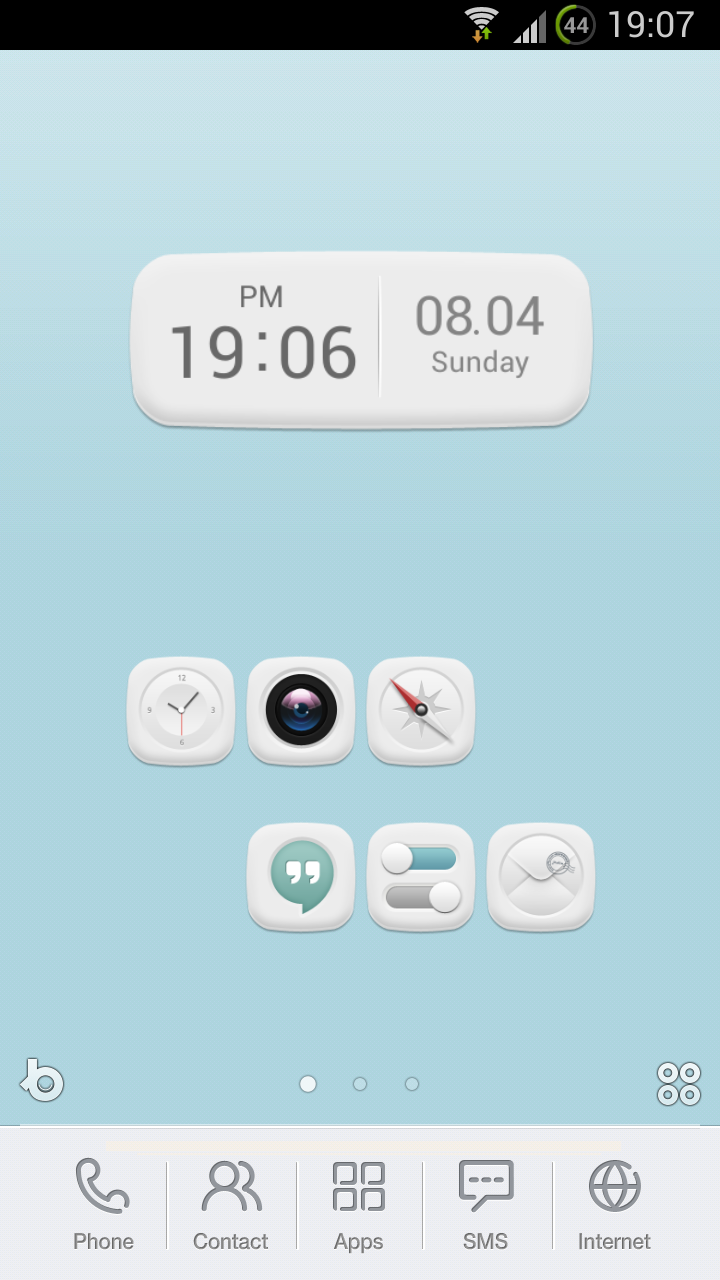Screen dimensions: 720x1280
Task: Open the compass browser icon
Action: click(421, 711)
